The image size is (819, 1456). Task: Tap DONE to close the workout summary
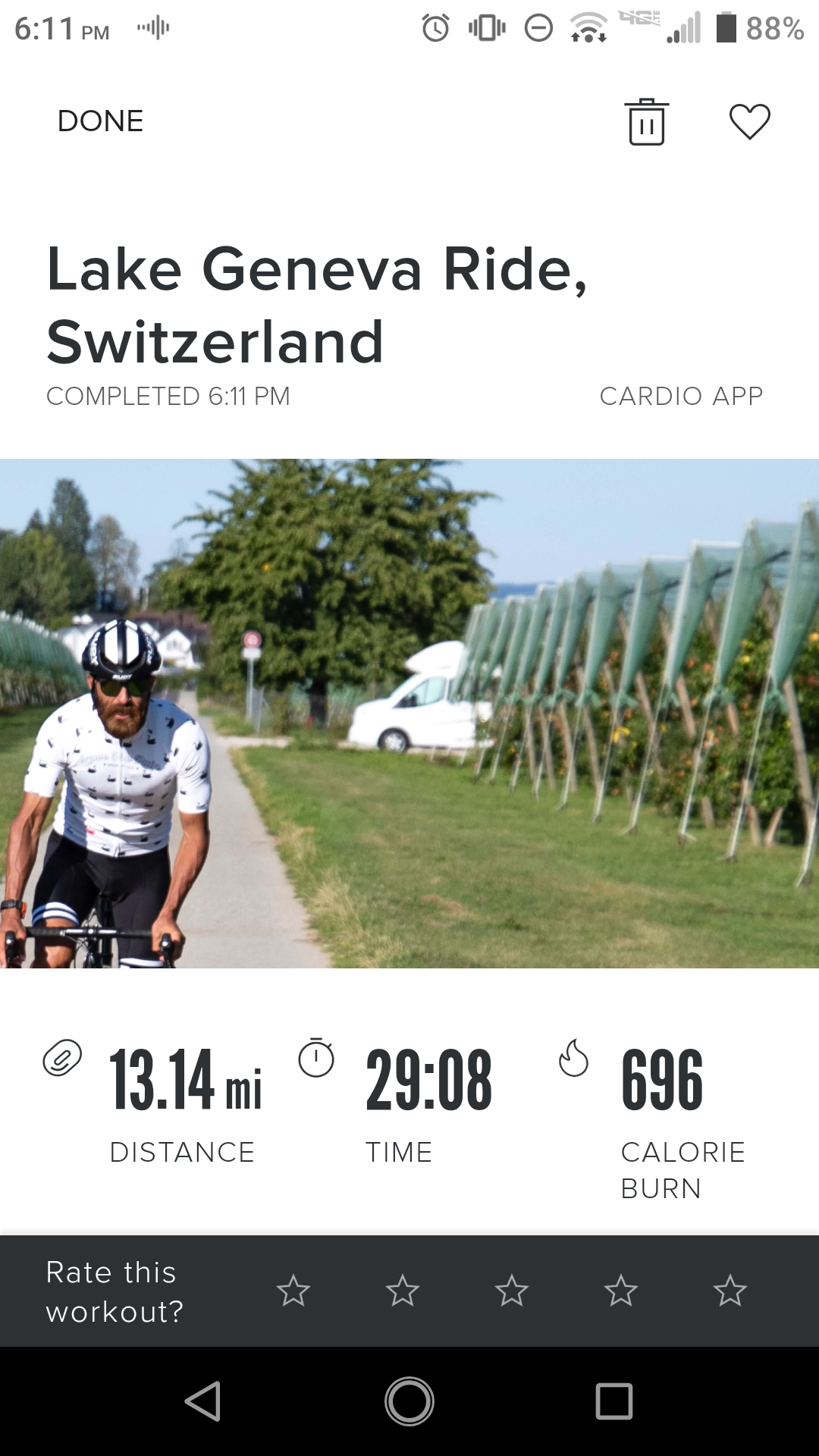100,121
